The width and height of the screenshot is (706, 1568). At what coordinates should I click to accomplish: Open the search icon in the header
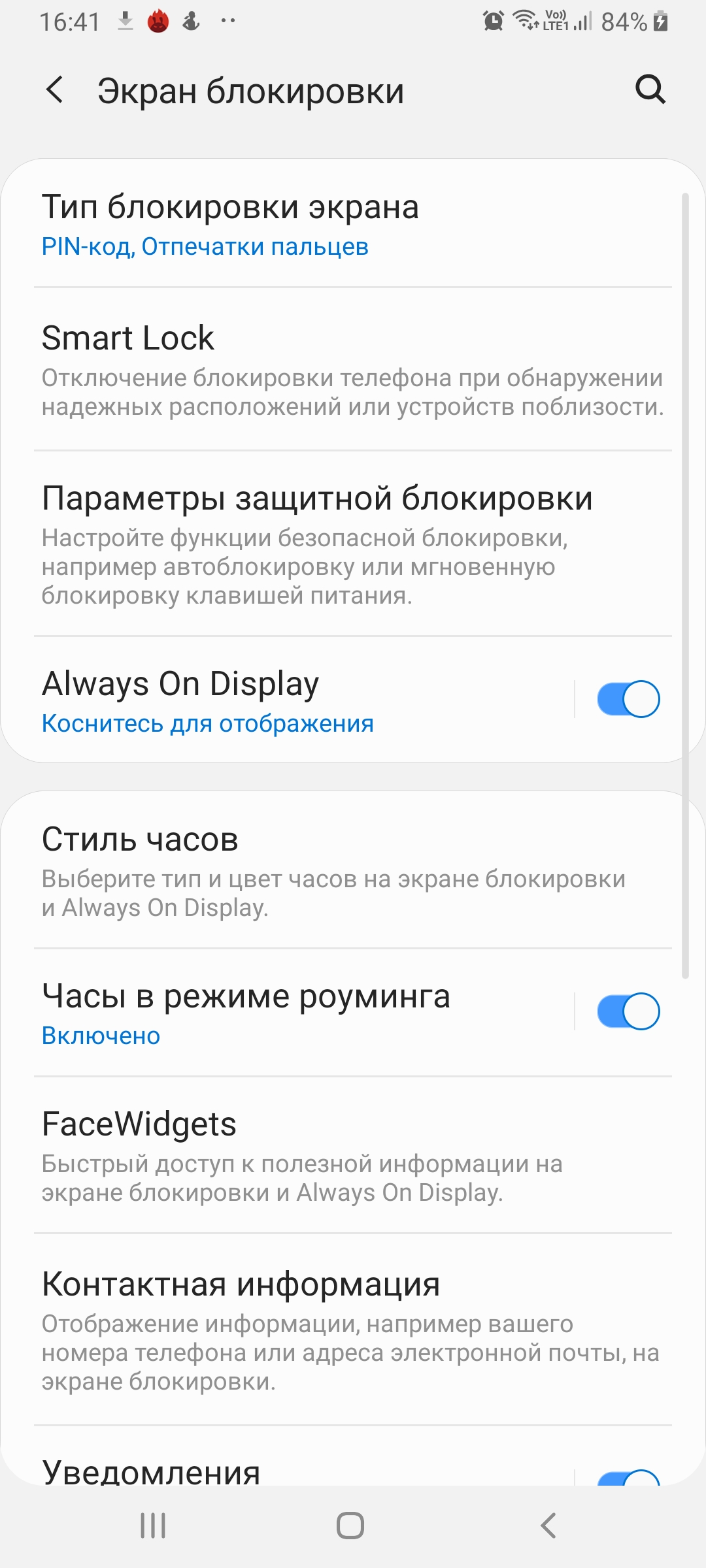[650, 90]
